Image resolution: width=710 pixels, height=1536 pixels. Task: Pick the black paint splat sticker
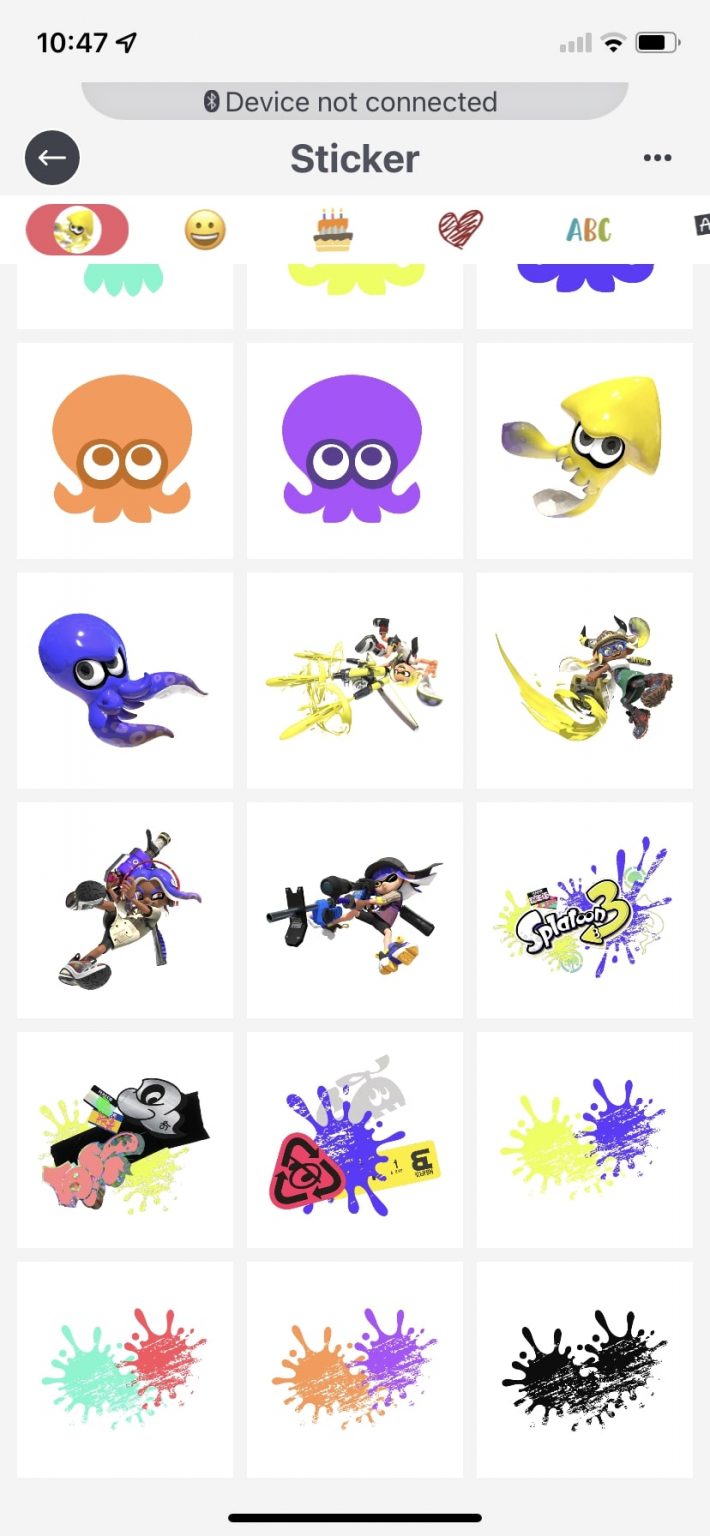coord(585,1369)
